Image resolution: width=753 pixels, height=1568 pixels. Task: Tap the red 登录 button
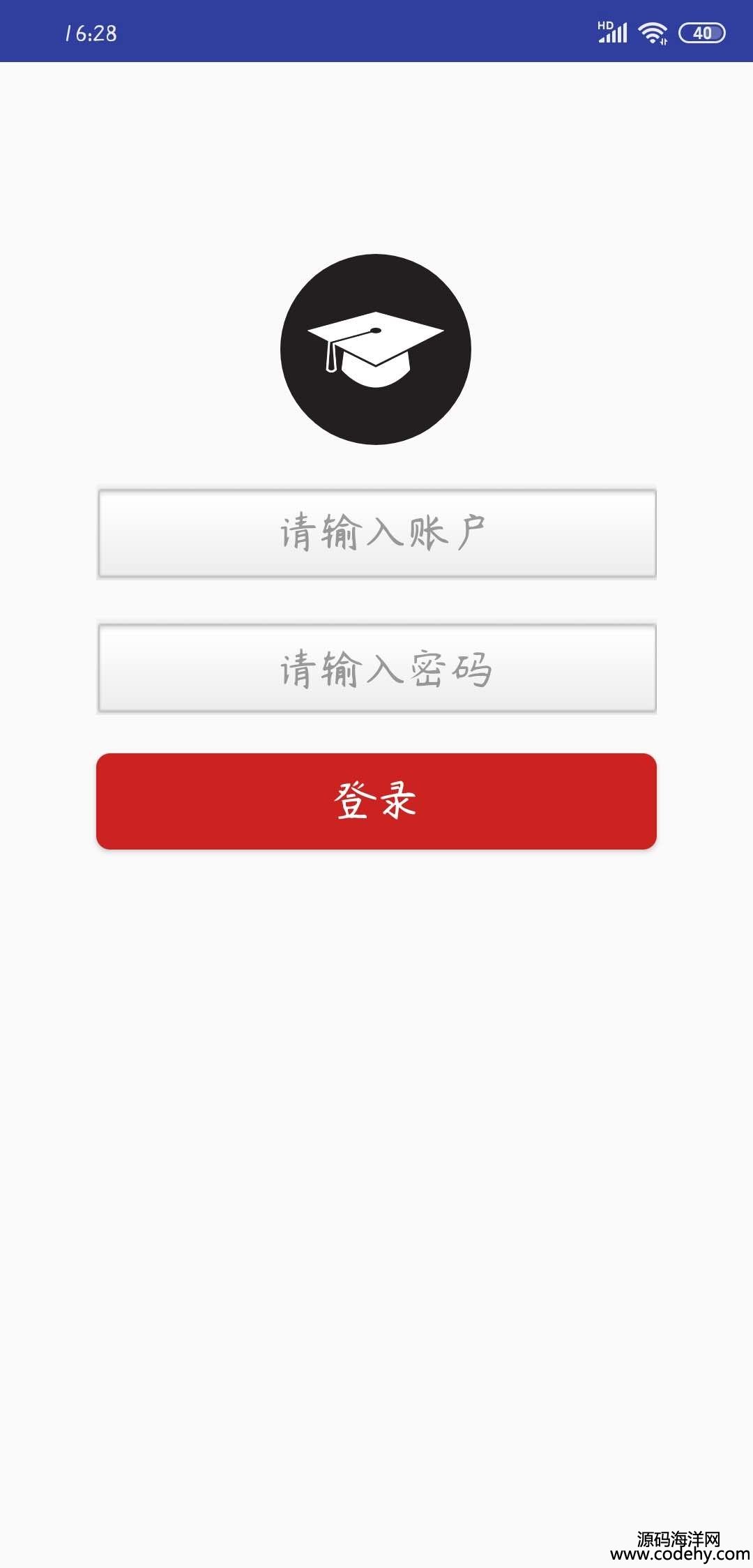(376, 801)
